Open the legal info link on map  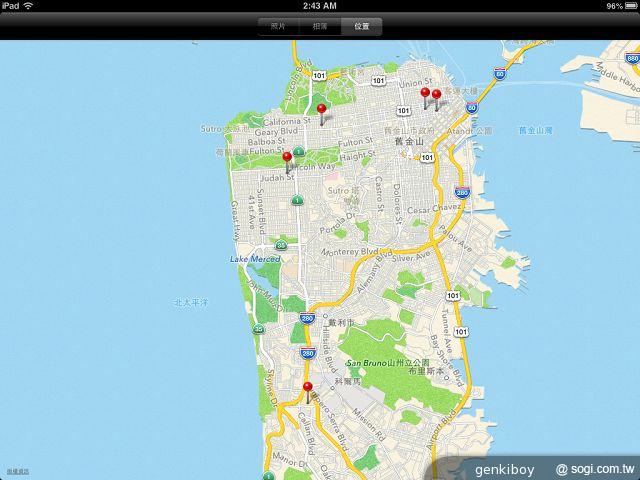(18, 469)
